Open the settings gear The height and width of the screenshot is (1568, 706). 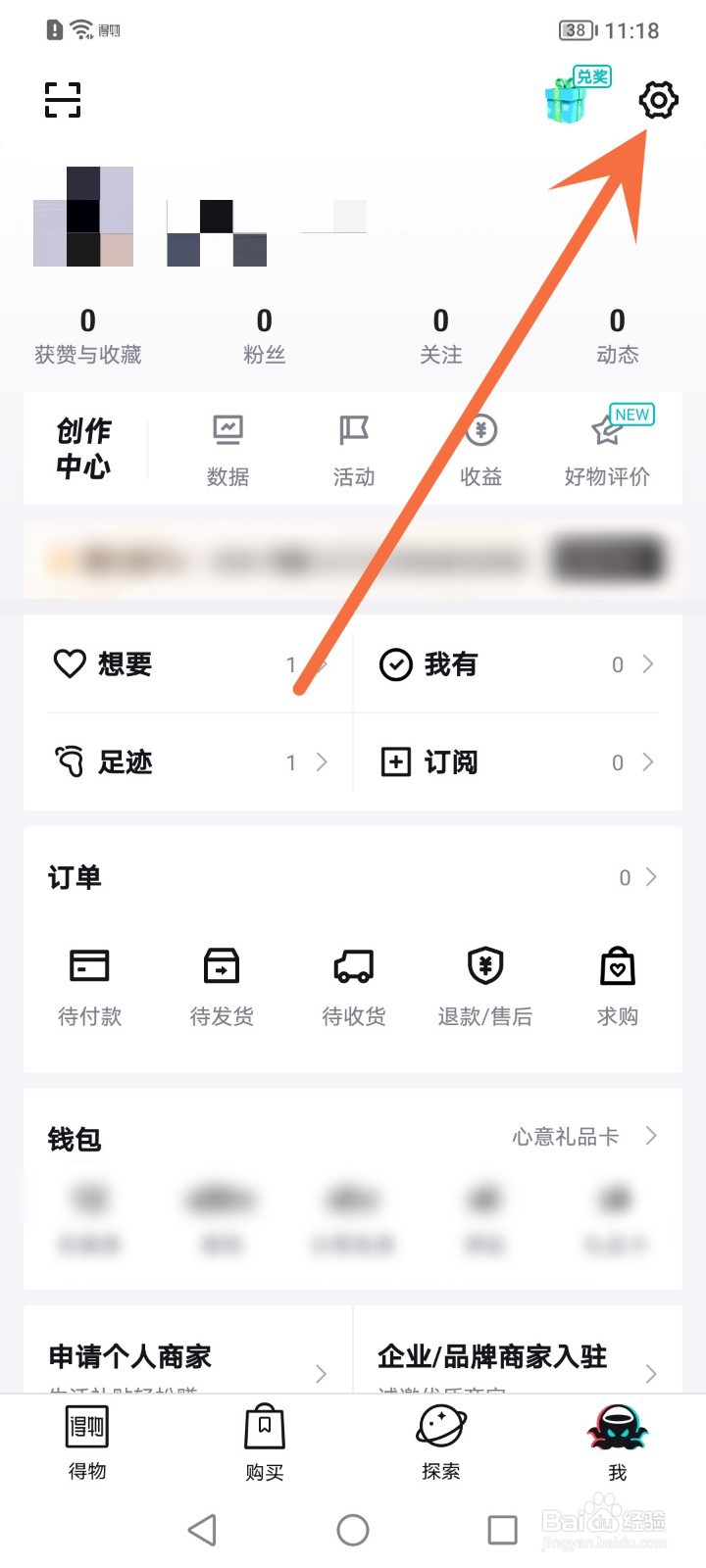(x=657, y=99)
